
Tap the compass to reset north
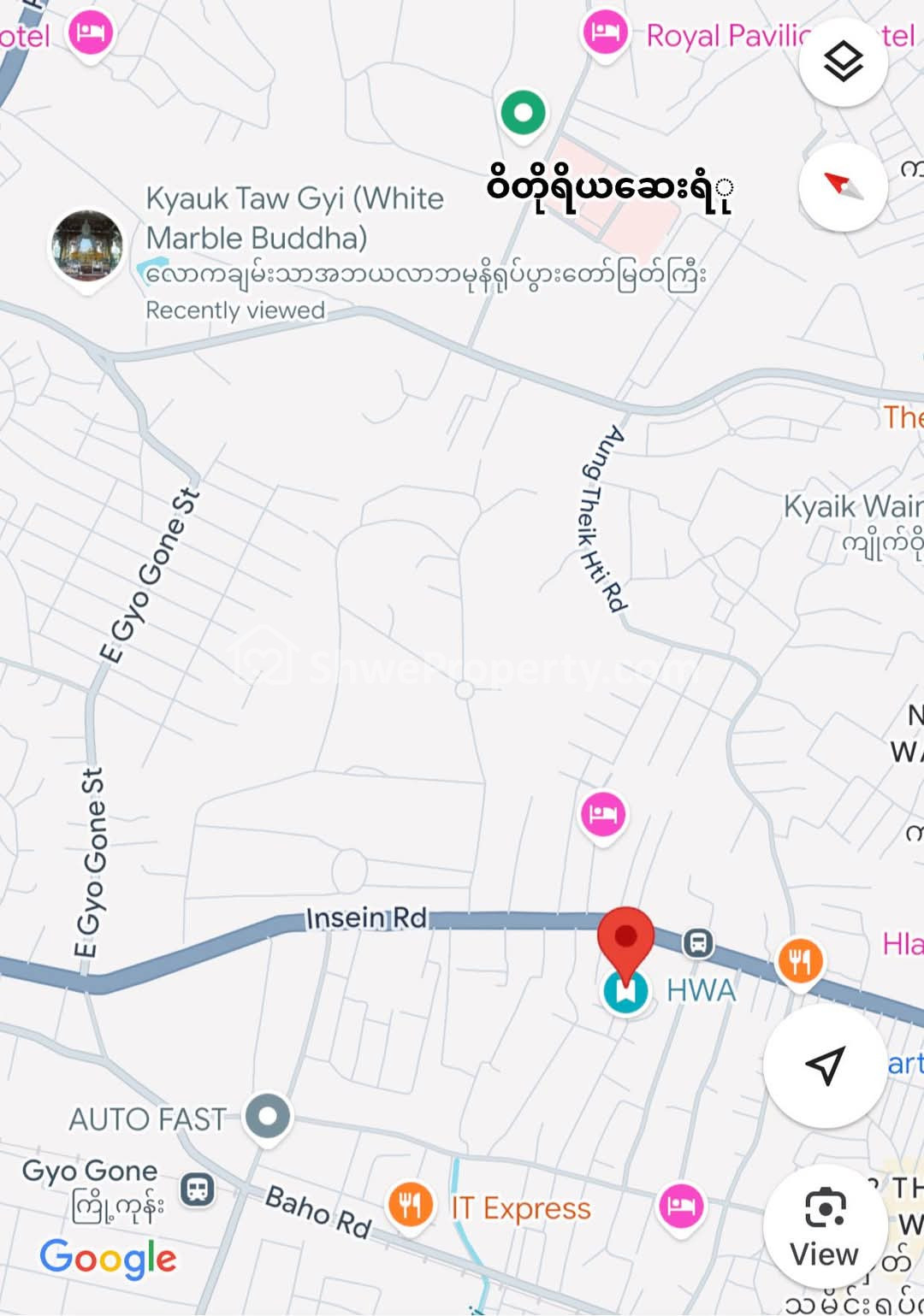(x=843, y=187)
